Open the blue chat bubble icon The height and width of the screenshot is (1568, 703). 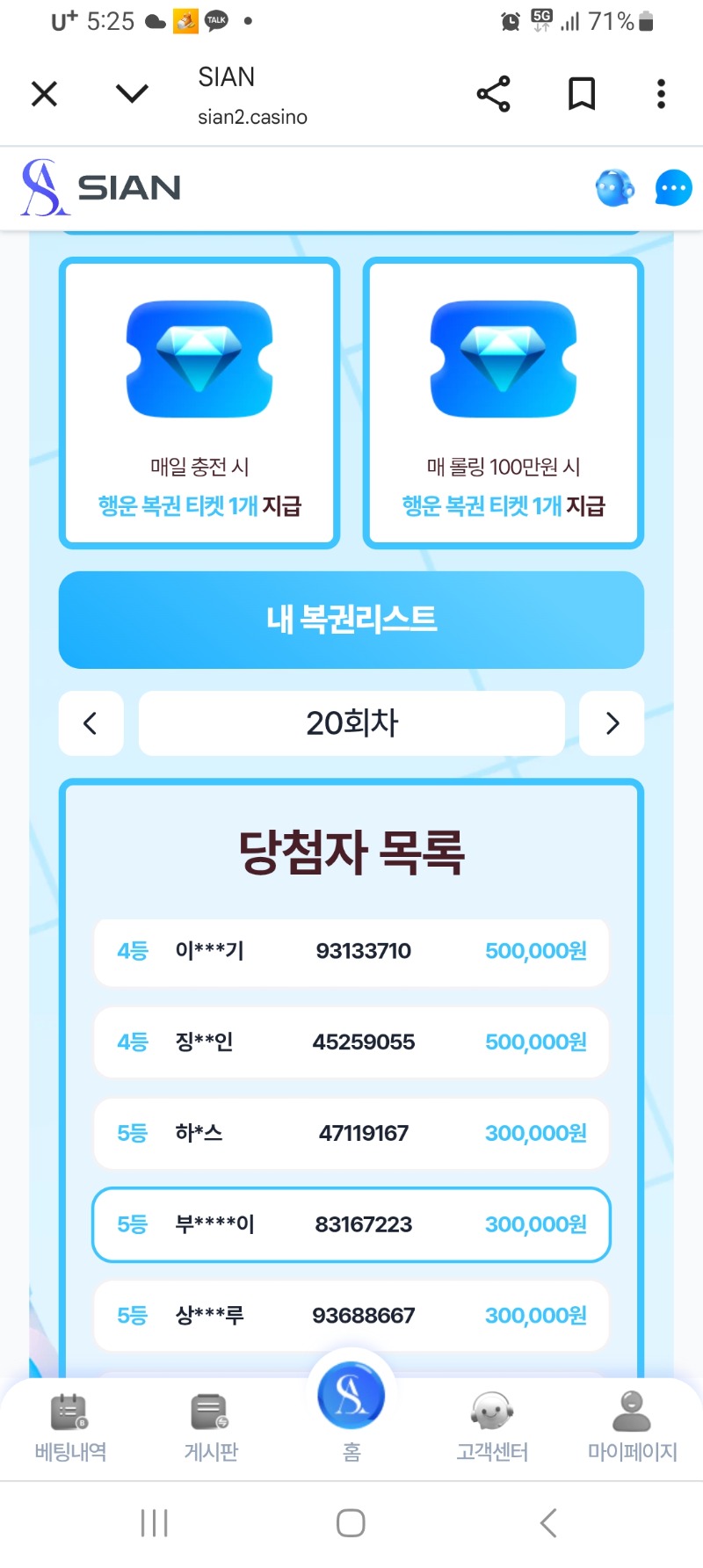point(673,188)
